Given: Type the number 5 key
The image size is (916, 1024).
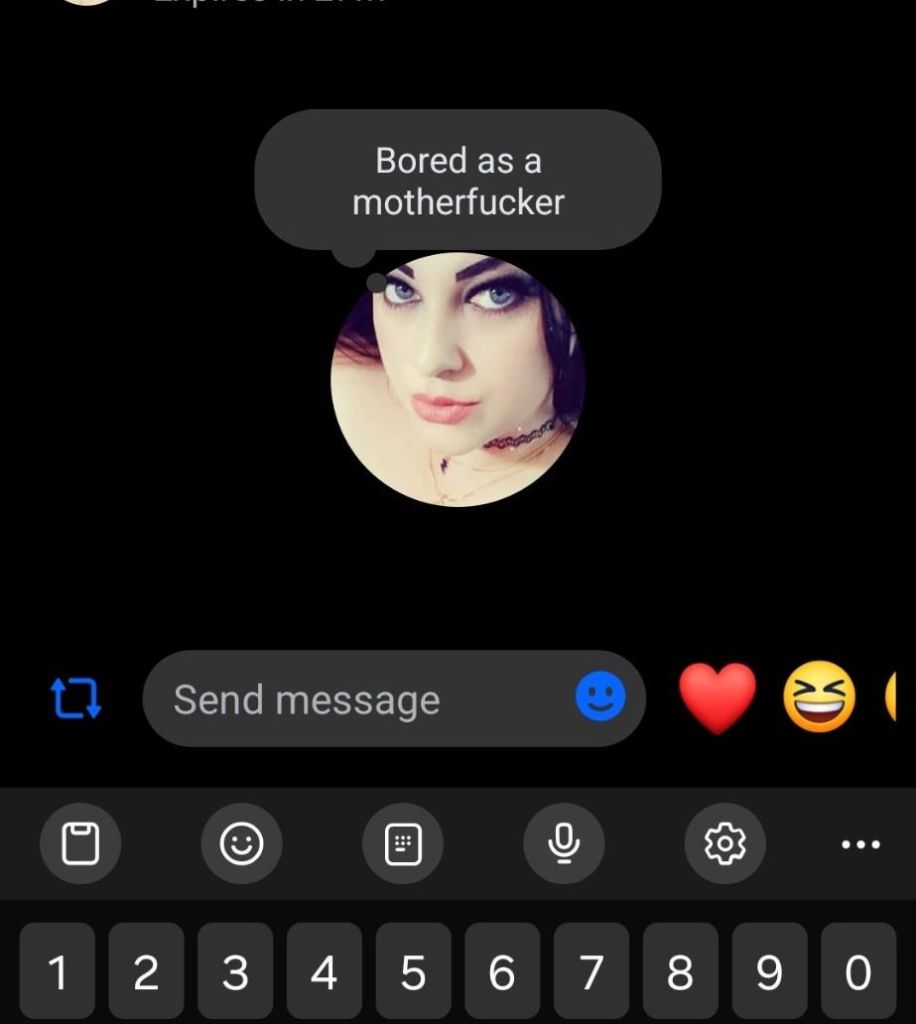Looking at the screenshot, I should (413, 972).
